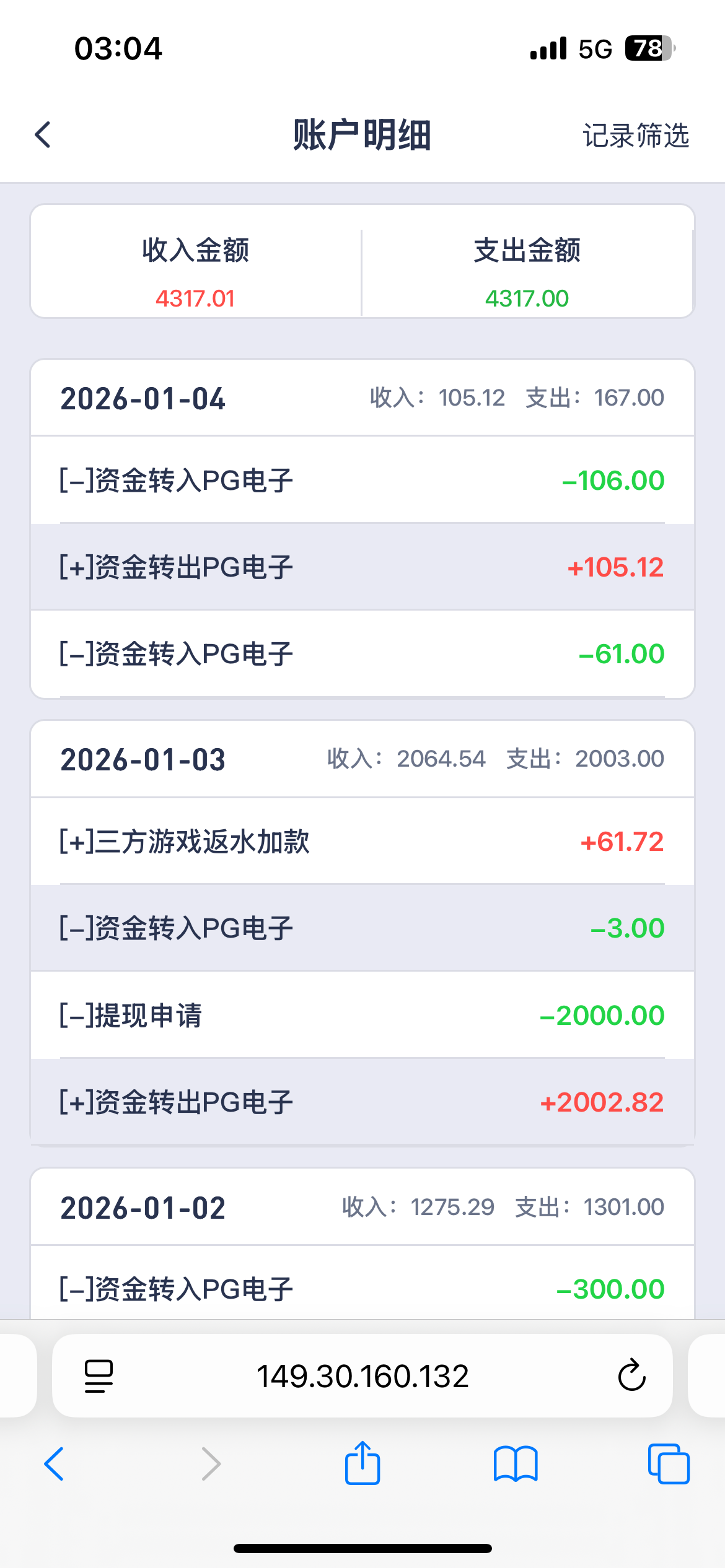The image size is (725, 1568).
Task: Open the 记录筛选 filter
Action: 636,135
